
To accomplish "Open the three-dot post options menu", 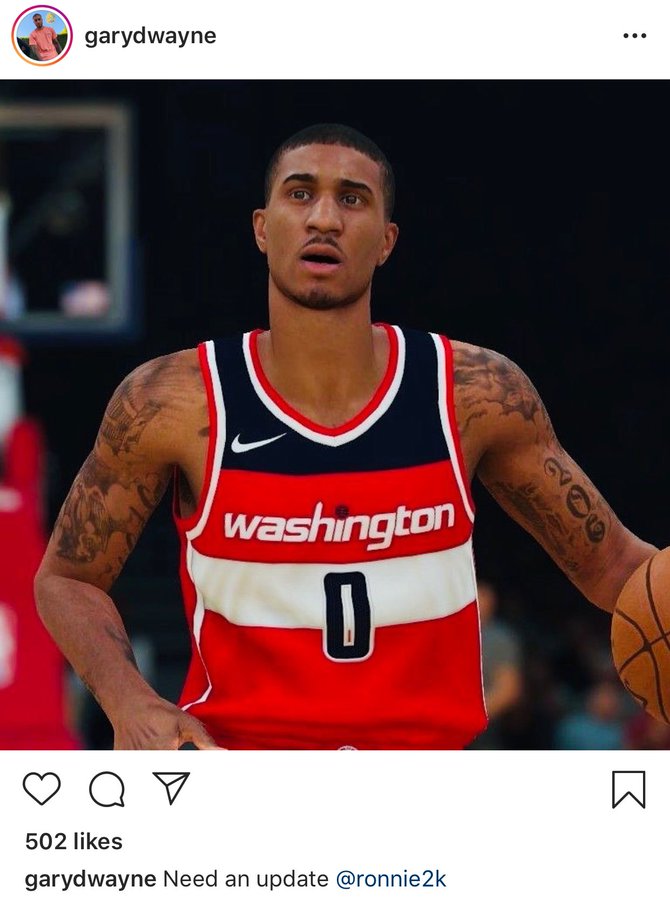I will (634, 36).
